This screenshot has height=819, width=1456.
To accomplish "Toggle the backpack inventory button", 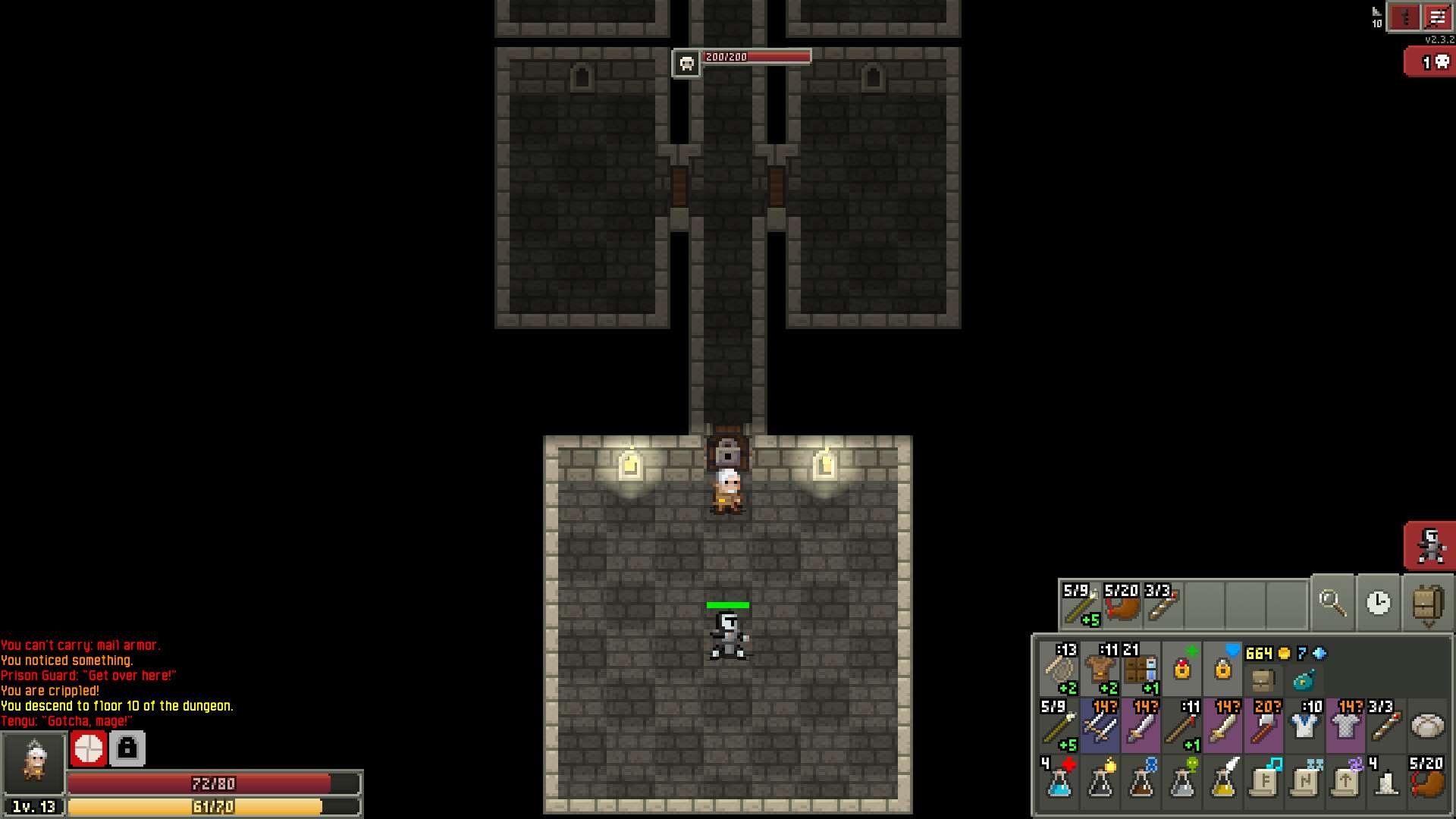I will tap(1426, 603).
